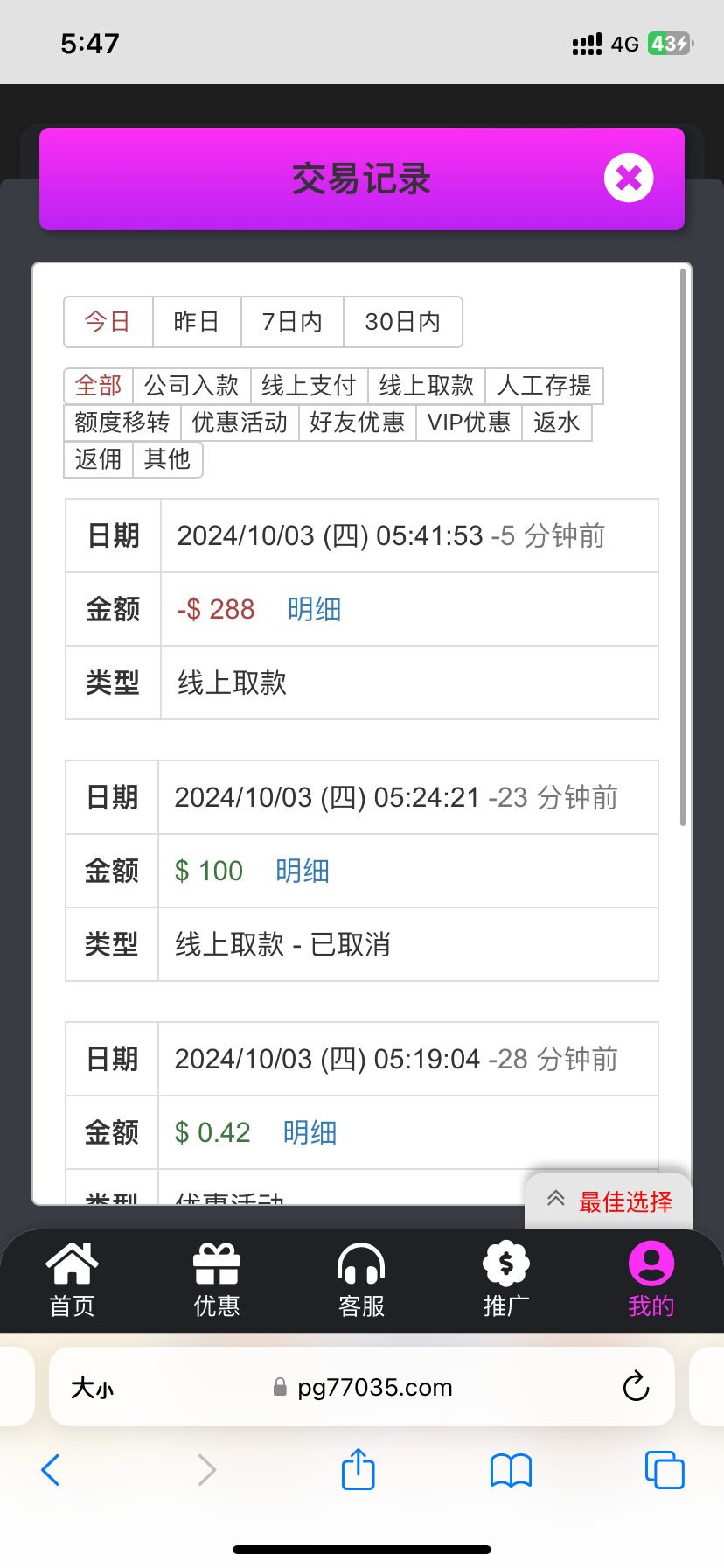Select the 30日内 date range

tap(403, 322)
